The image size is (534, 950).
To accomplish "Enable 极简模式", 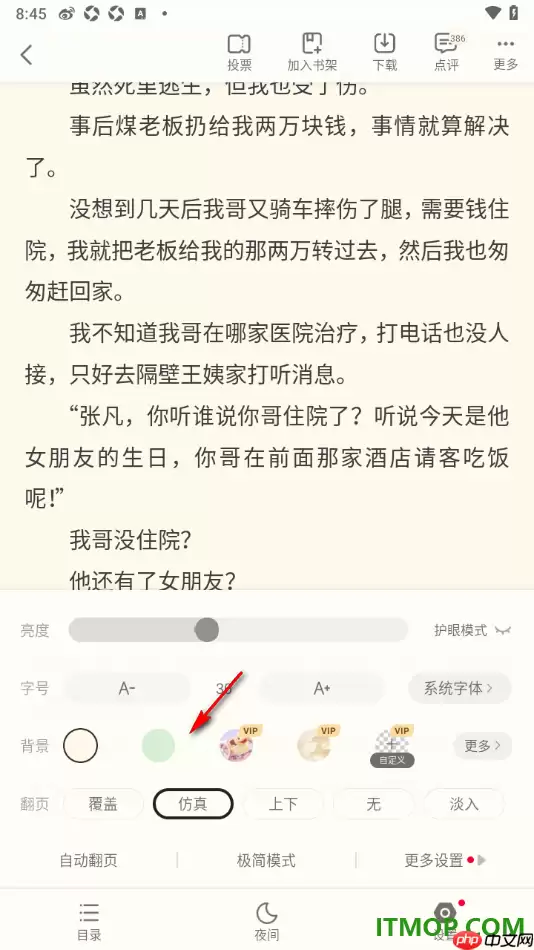I will tap(266, 860).
